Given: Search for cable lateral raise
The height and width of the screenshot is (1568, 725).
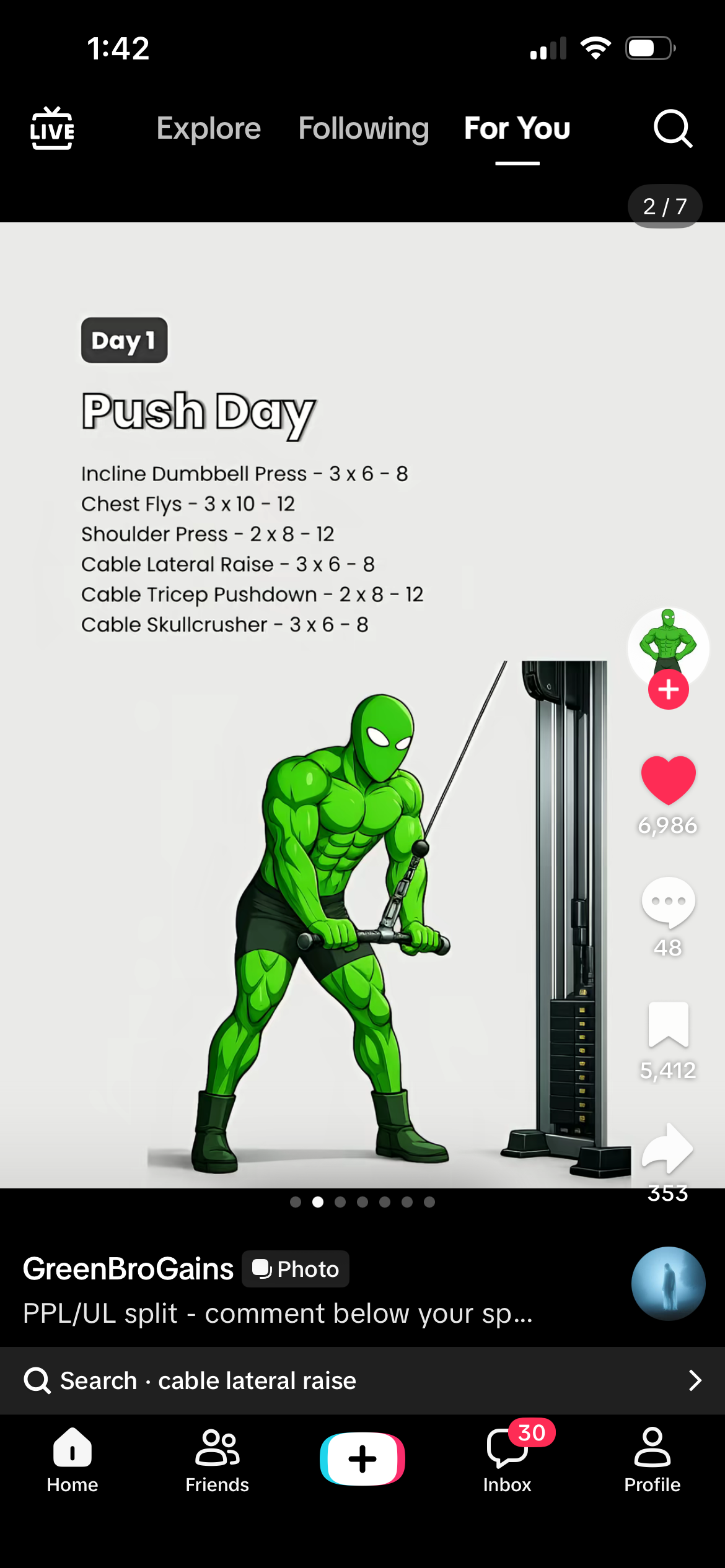Looking at the screenshot, I should tap(362, 1380).
